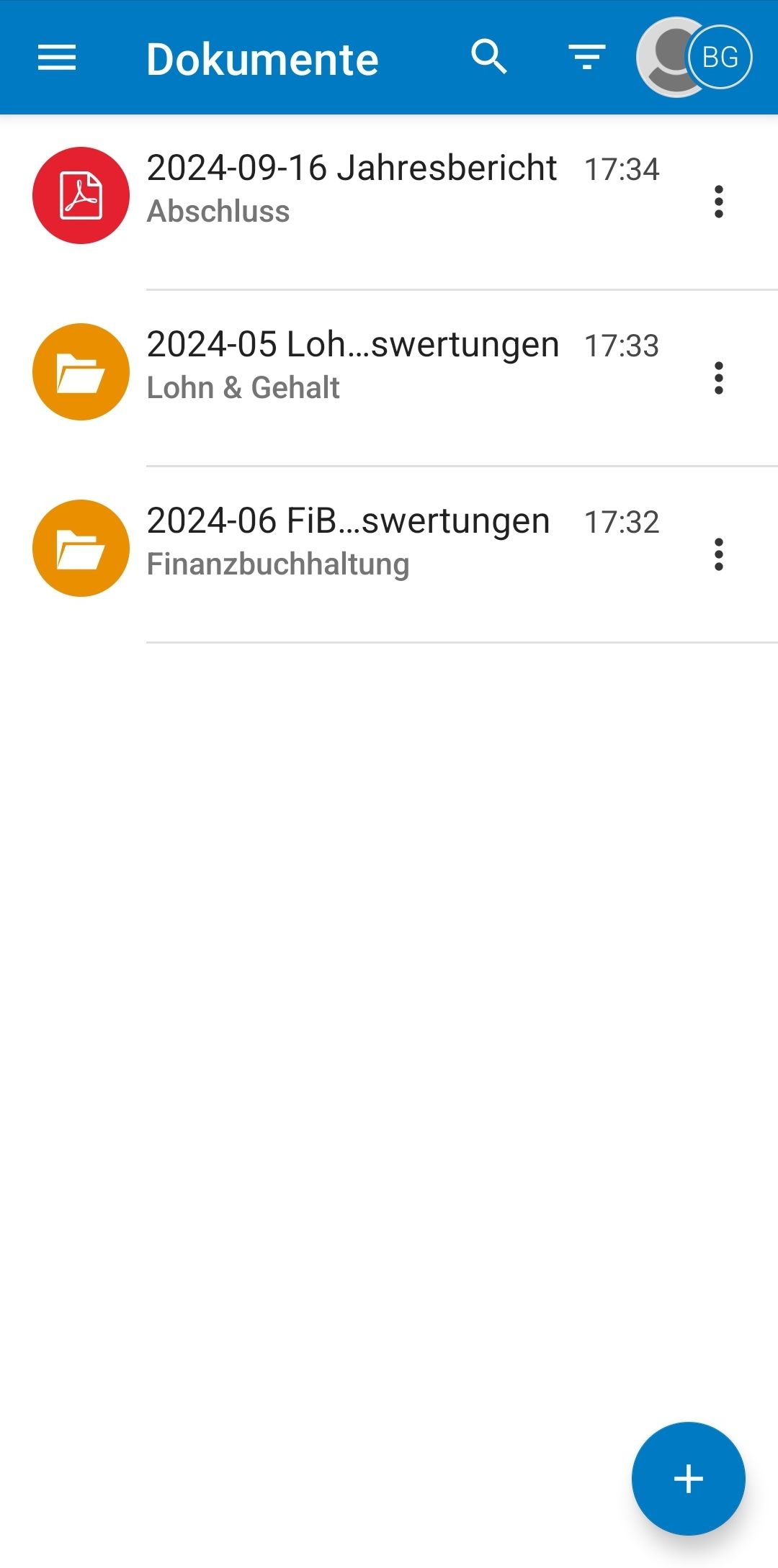778x1568 pixels.
Task: Open the 2024-09-16 Jahresbericht document
Action: point(352,168)
